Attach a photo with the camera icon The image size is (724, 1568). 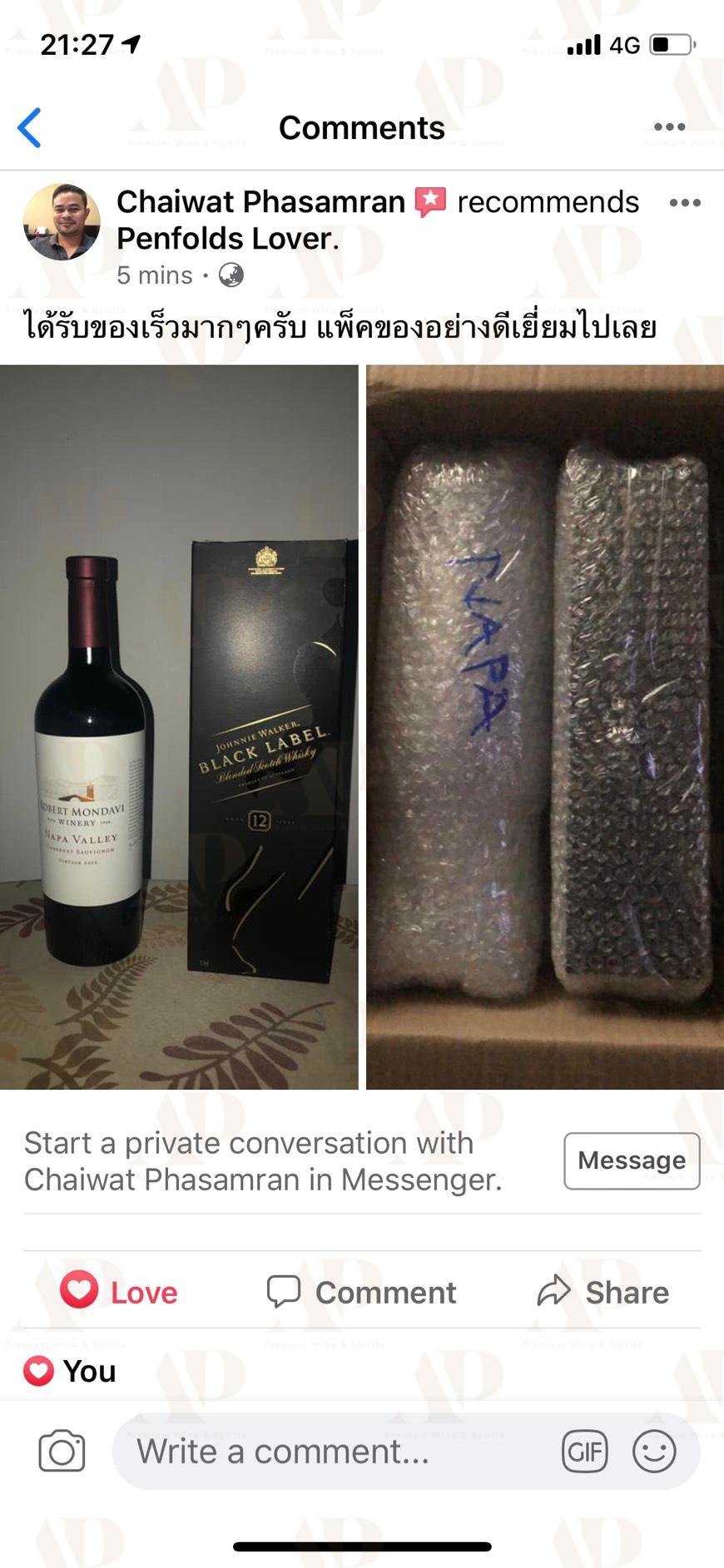coord(62,1452)
